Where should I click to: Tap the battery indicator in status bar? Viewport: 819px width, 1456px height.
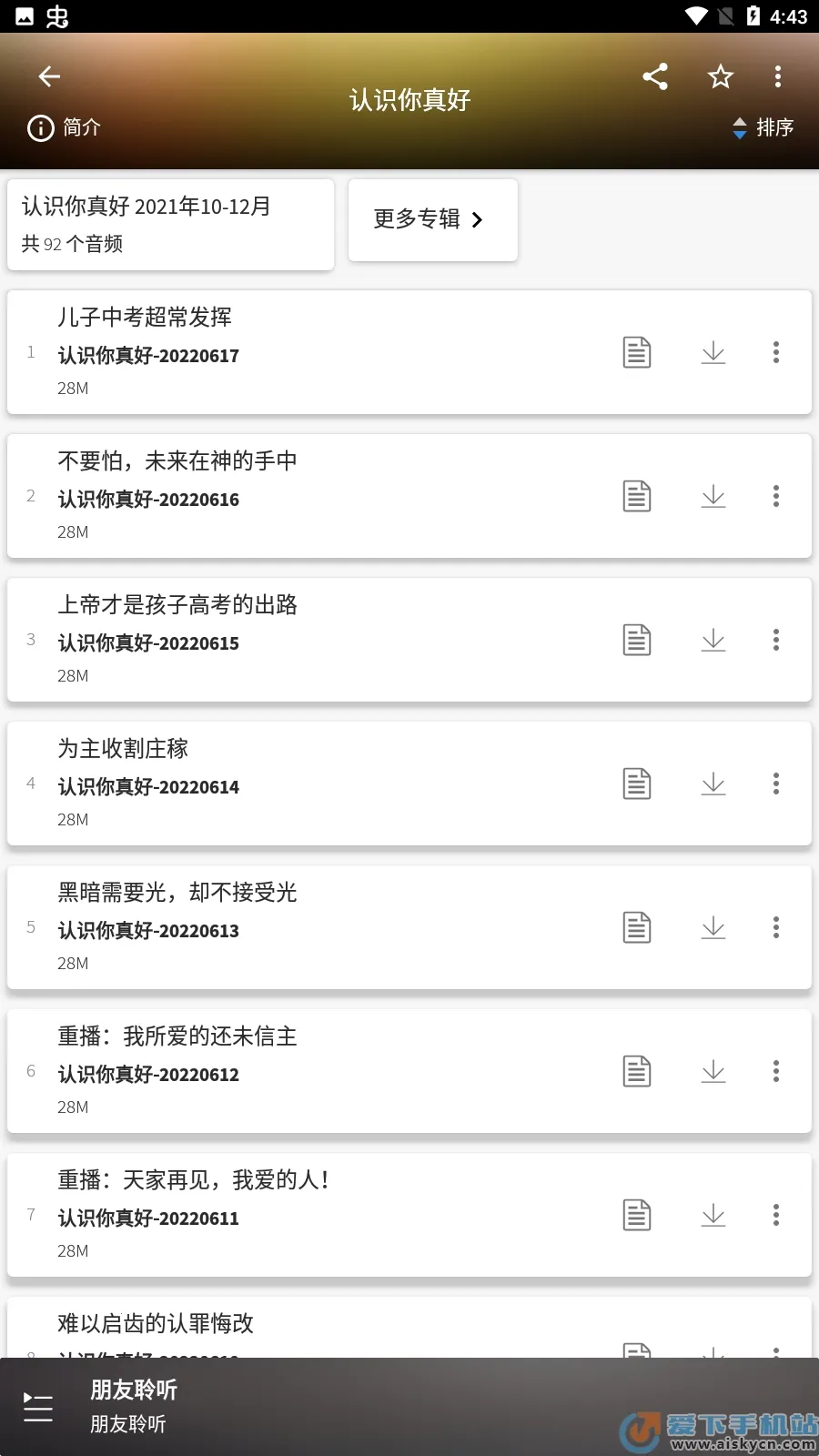753,15
